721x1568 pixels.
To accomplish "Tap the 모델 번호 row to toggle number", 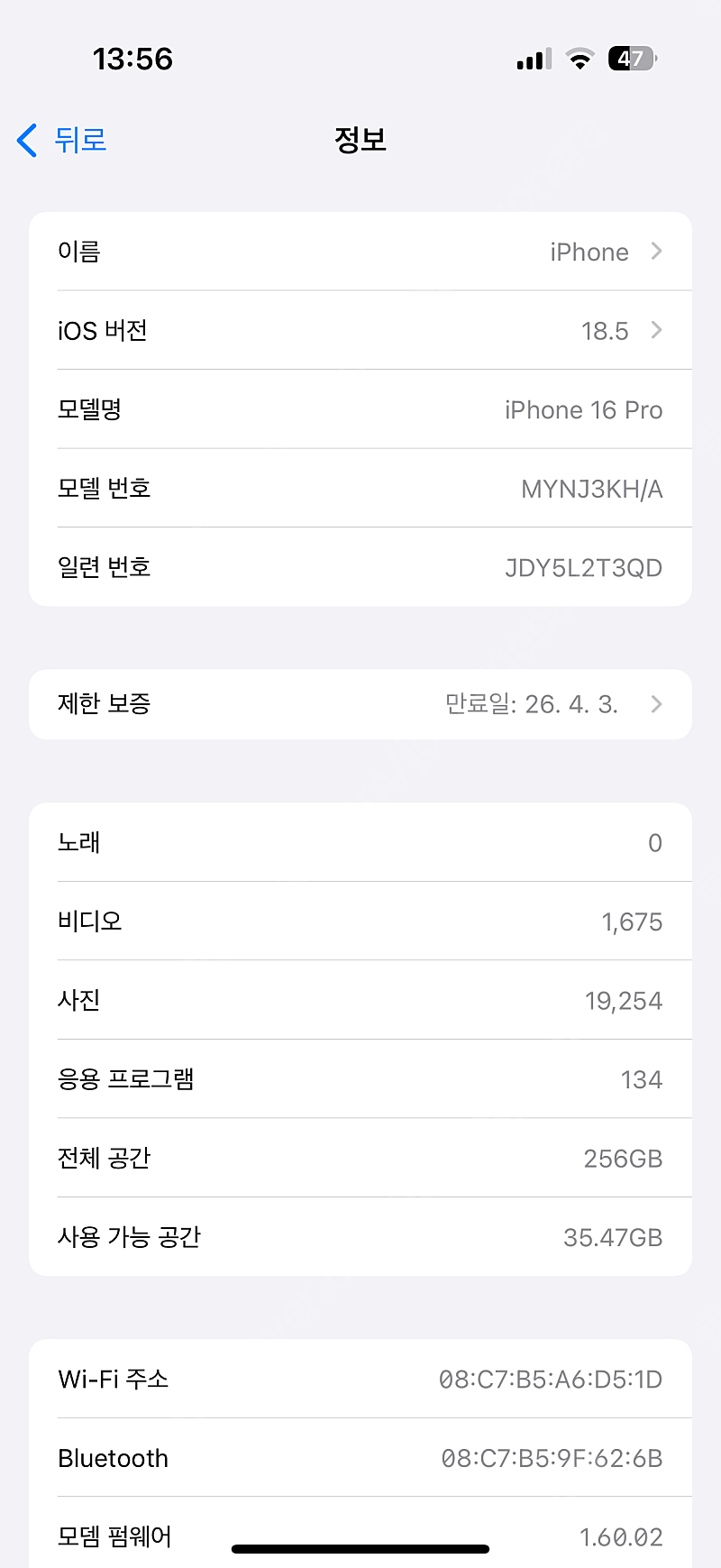I will (x=360, y=488).
